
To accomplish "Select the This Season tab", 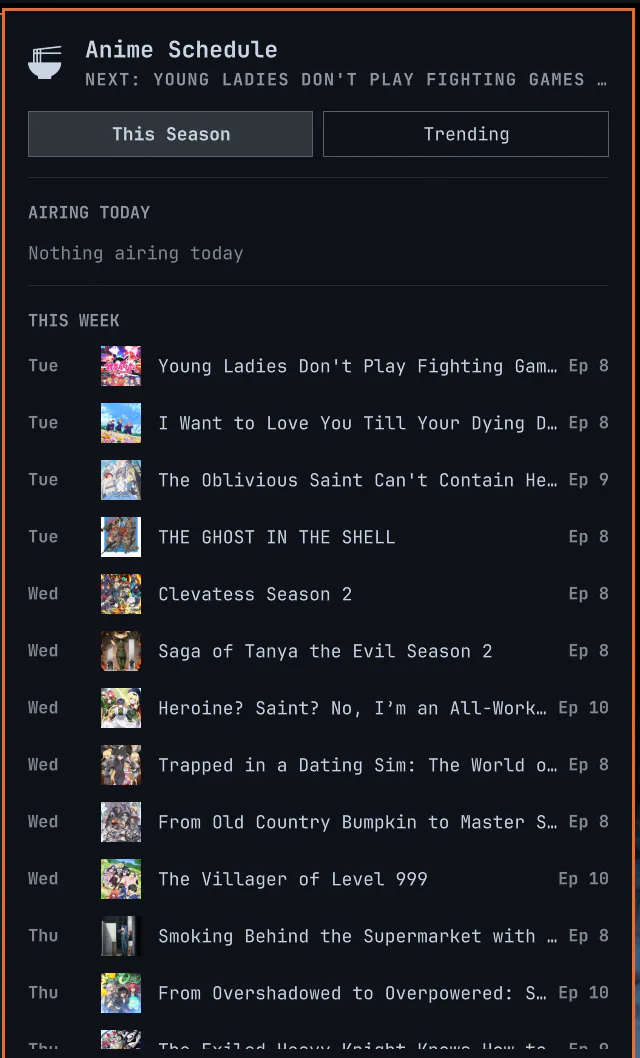I will (171, 134).
